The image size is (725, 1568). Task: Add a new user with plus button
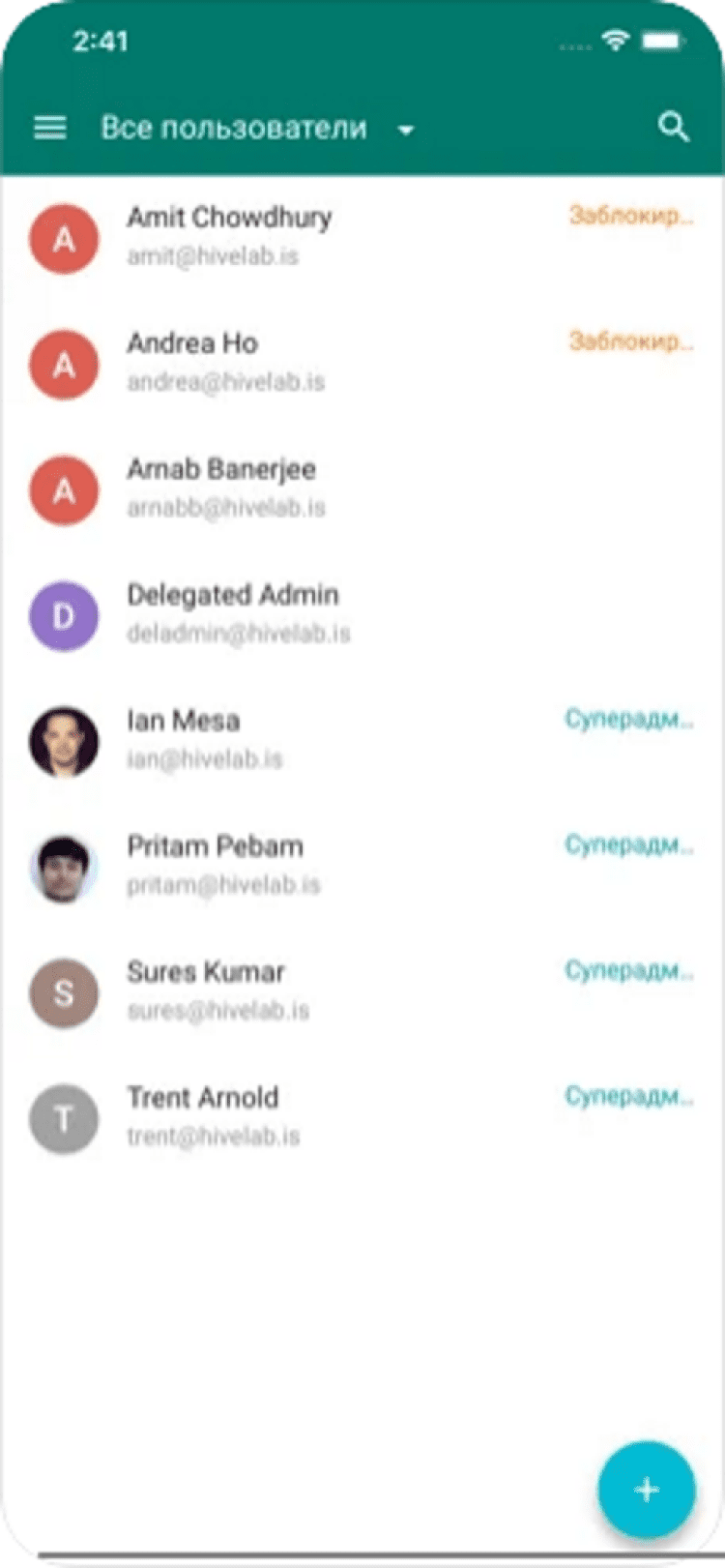click(x=646, y=1490)
